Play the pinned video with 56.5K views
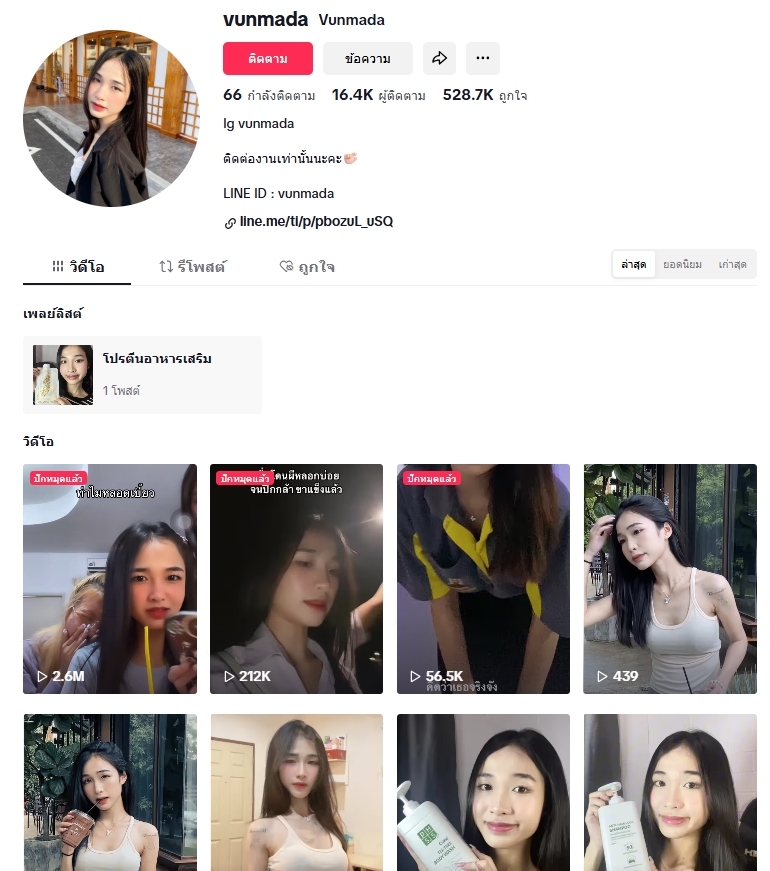This screenshot has width=770, height=871. point(483,578)
